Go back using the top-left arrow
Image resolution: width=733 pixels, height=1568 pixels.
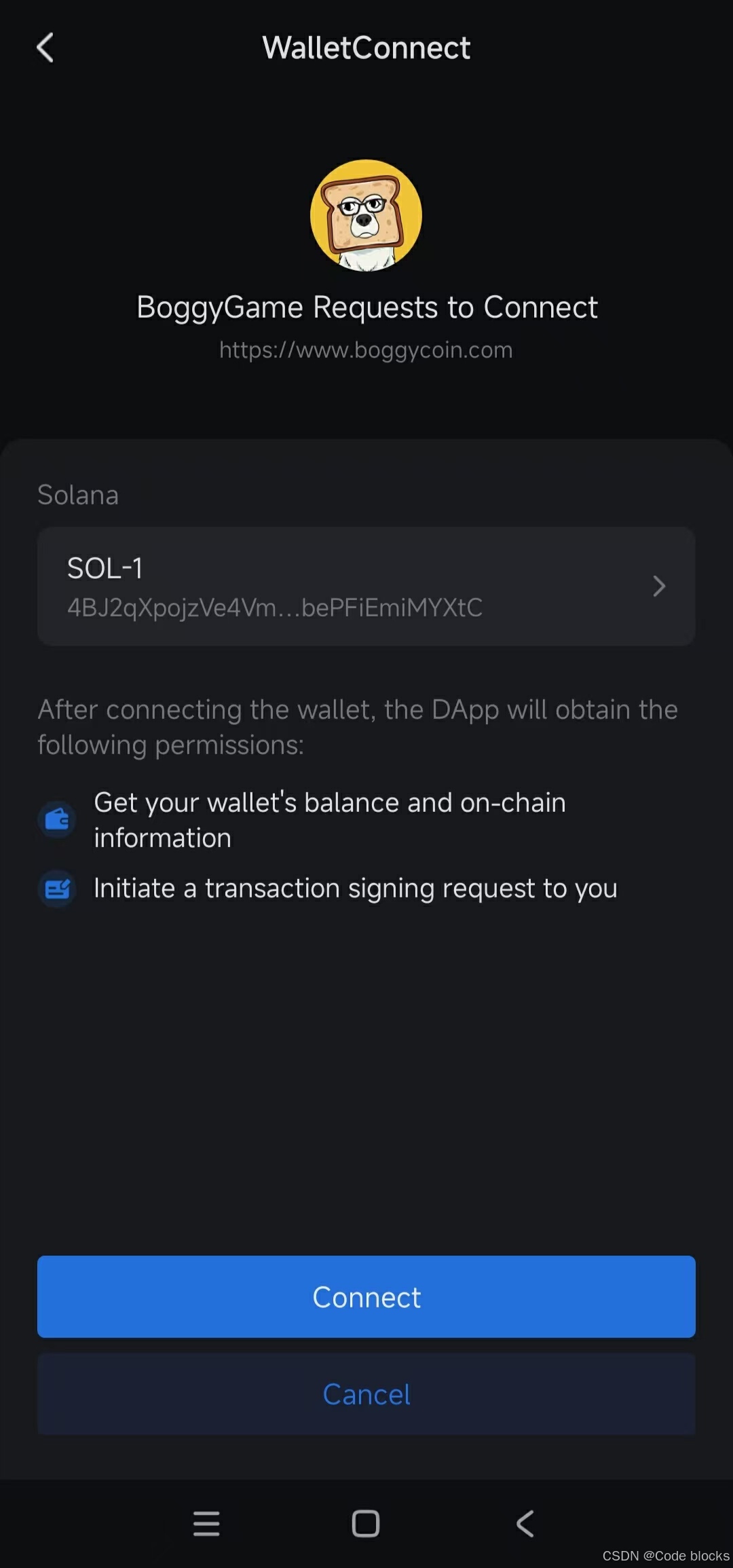pyautogui.click(x=45, y=48)
